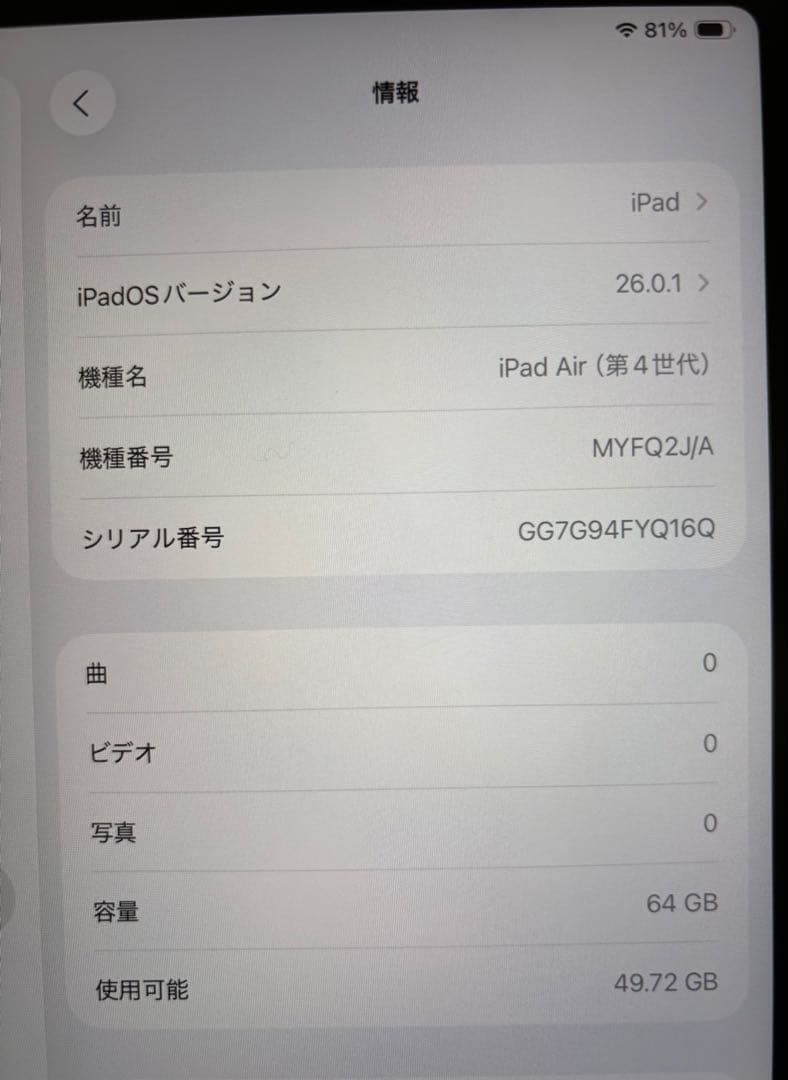Select the serial number GG7G94FYQ16Q text
The height and width of the screenshot is (1080, 788).
pyautogui.click(x=617, y=528)
